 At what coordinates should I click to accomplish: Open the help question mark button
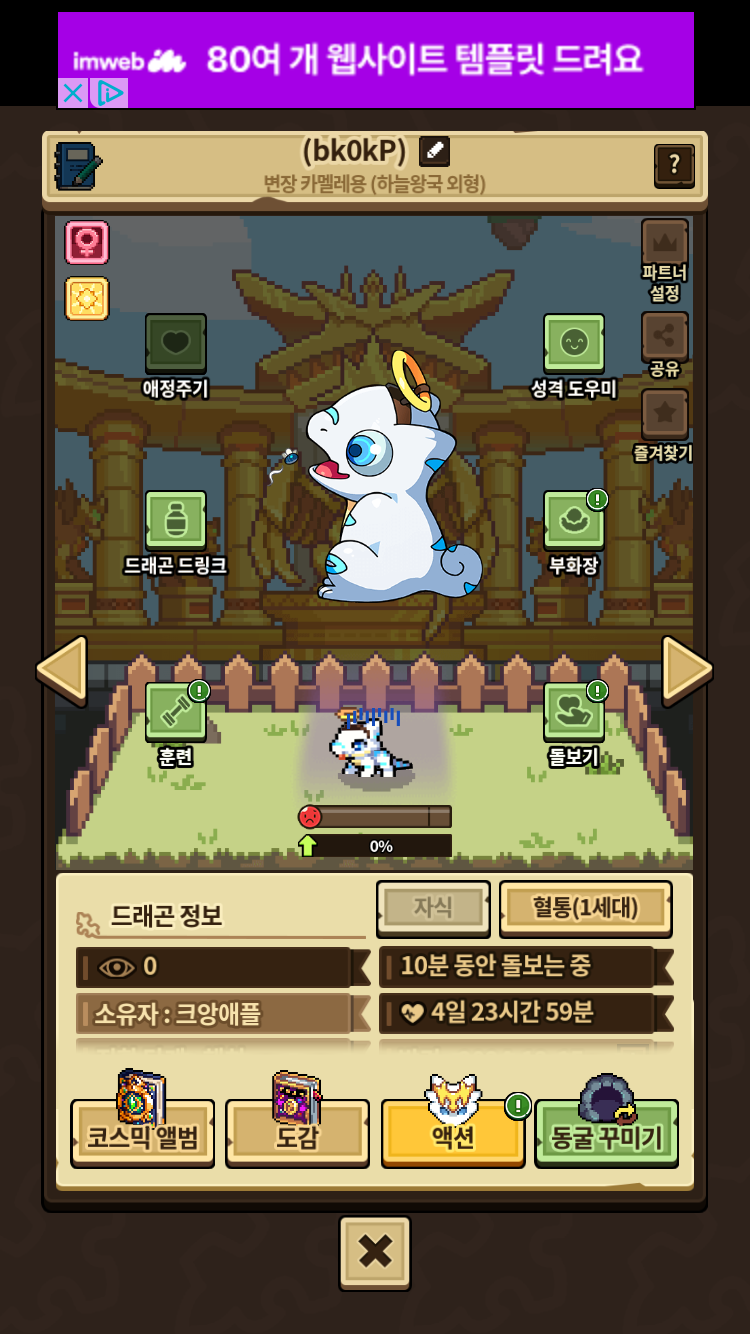coord(674,165)
